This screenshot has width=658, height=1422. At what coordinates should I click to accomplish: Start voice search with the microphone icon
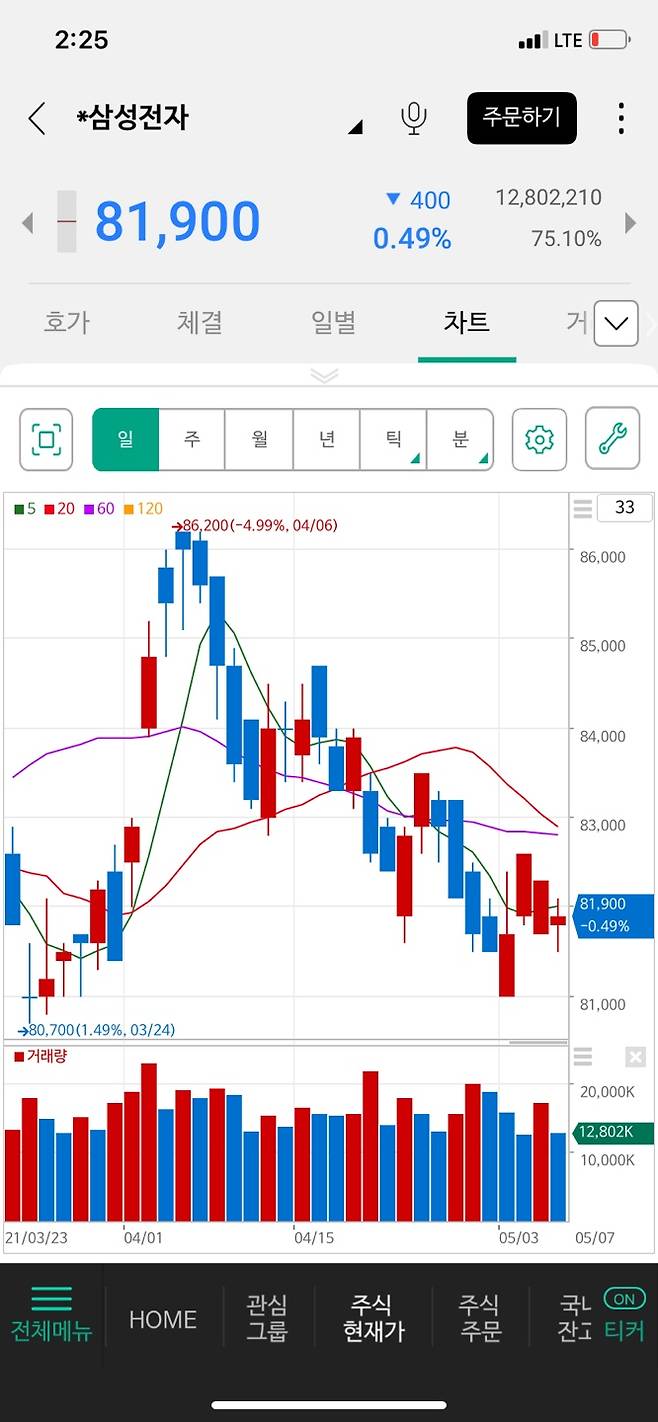413,118
